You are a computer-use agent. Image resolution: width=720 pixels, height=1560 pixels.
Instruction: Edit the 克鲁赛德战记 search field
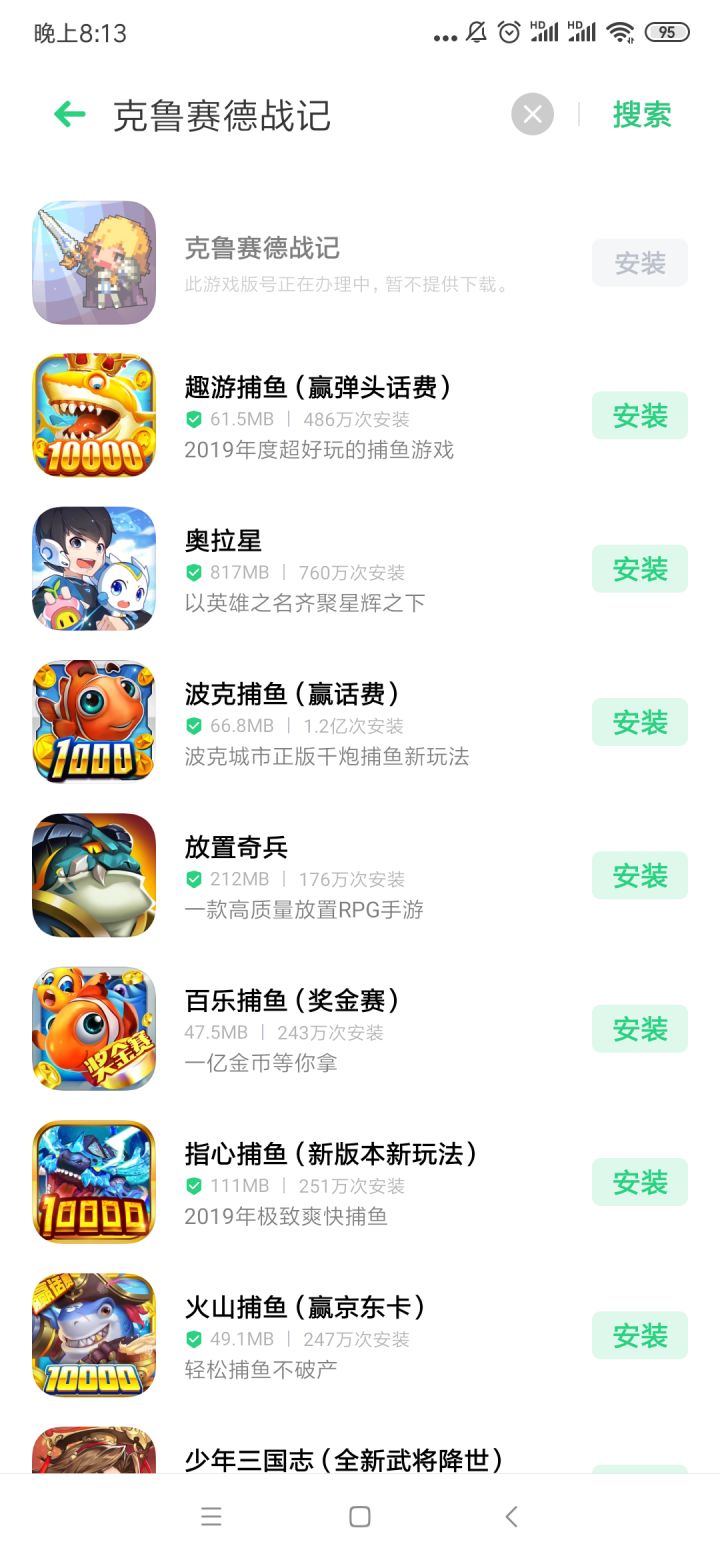[x=300, y=115]
